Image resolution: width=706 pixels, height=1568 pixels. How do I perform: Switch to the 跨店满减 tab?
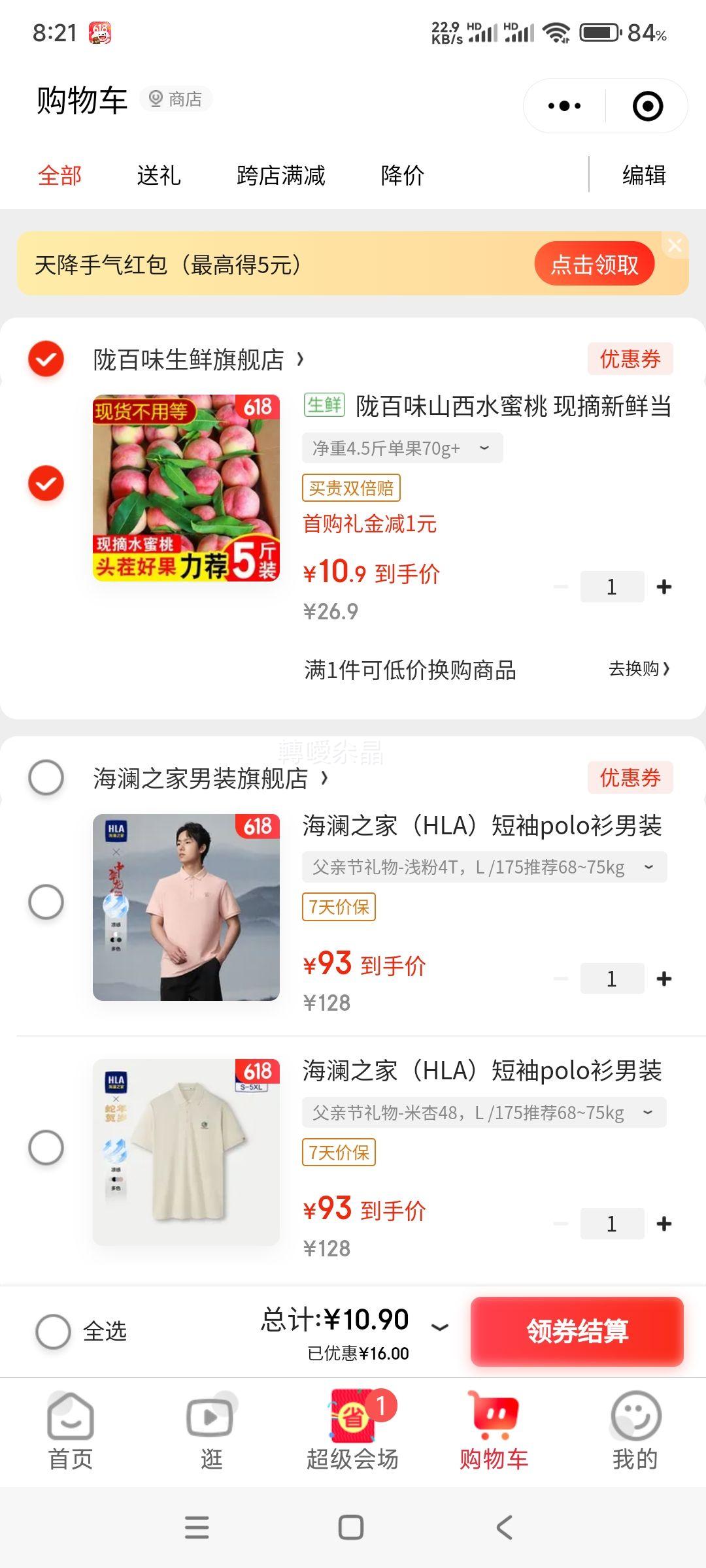coord(280,175)
